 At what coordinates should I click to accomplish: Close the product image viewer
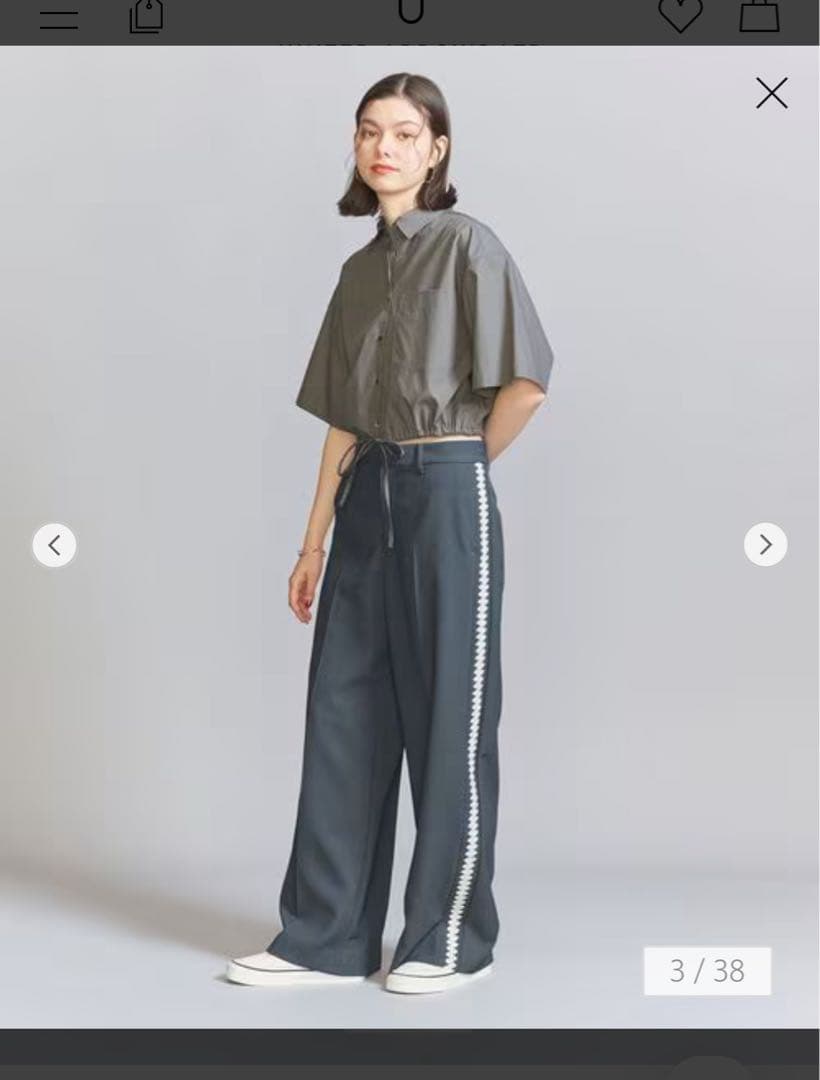[771, 93]
